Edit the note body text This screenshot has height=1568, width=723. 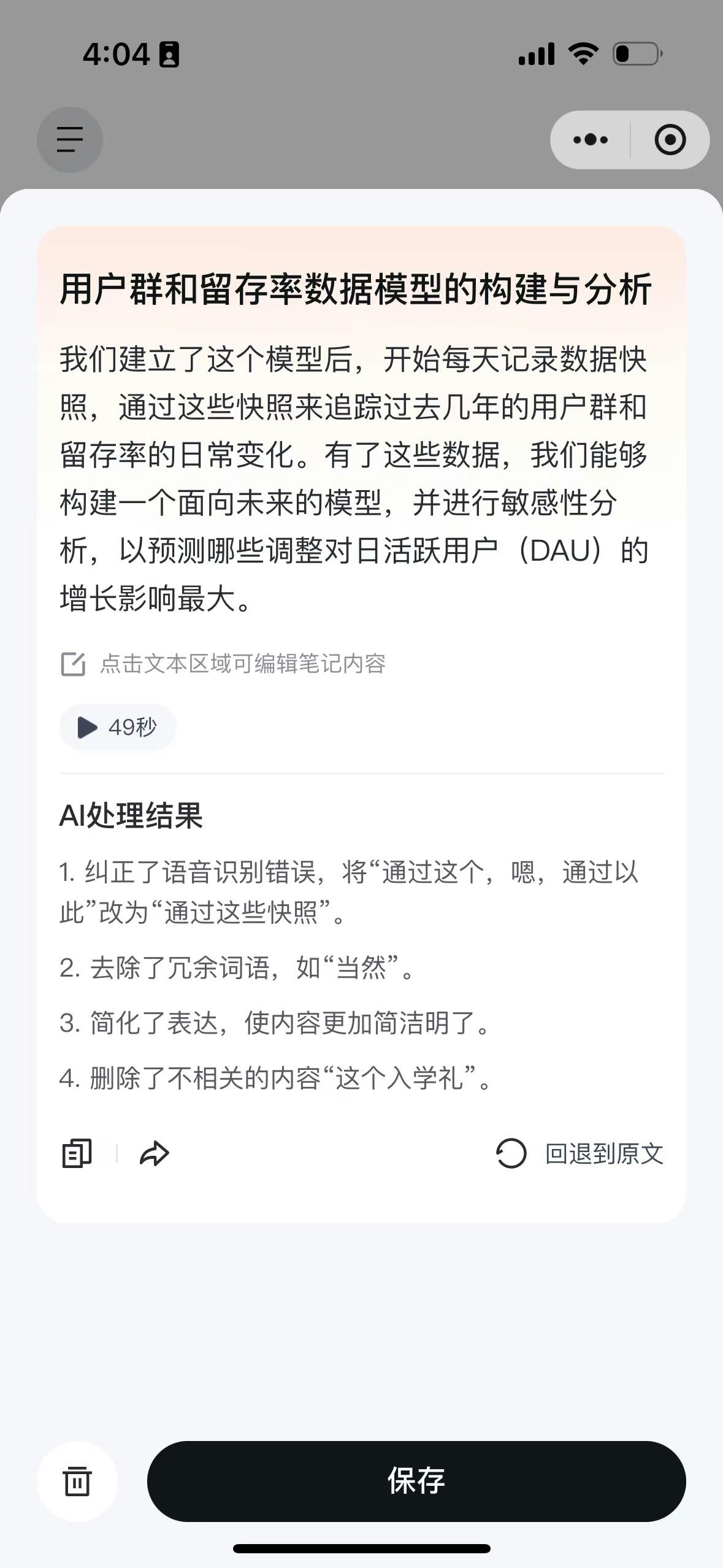click(354, 478)
